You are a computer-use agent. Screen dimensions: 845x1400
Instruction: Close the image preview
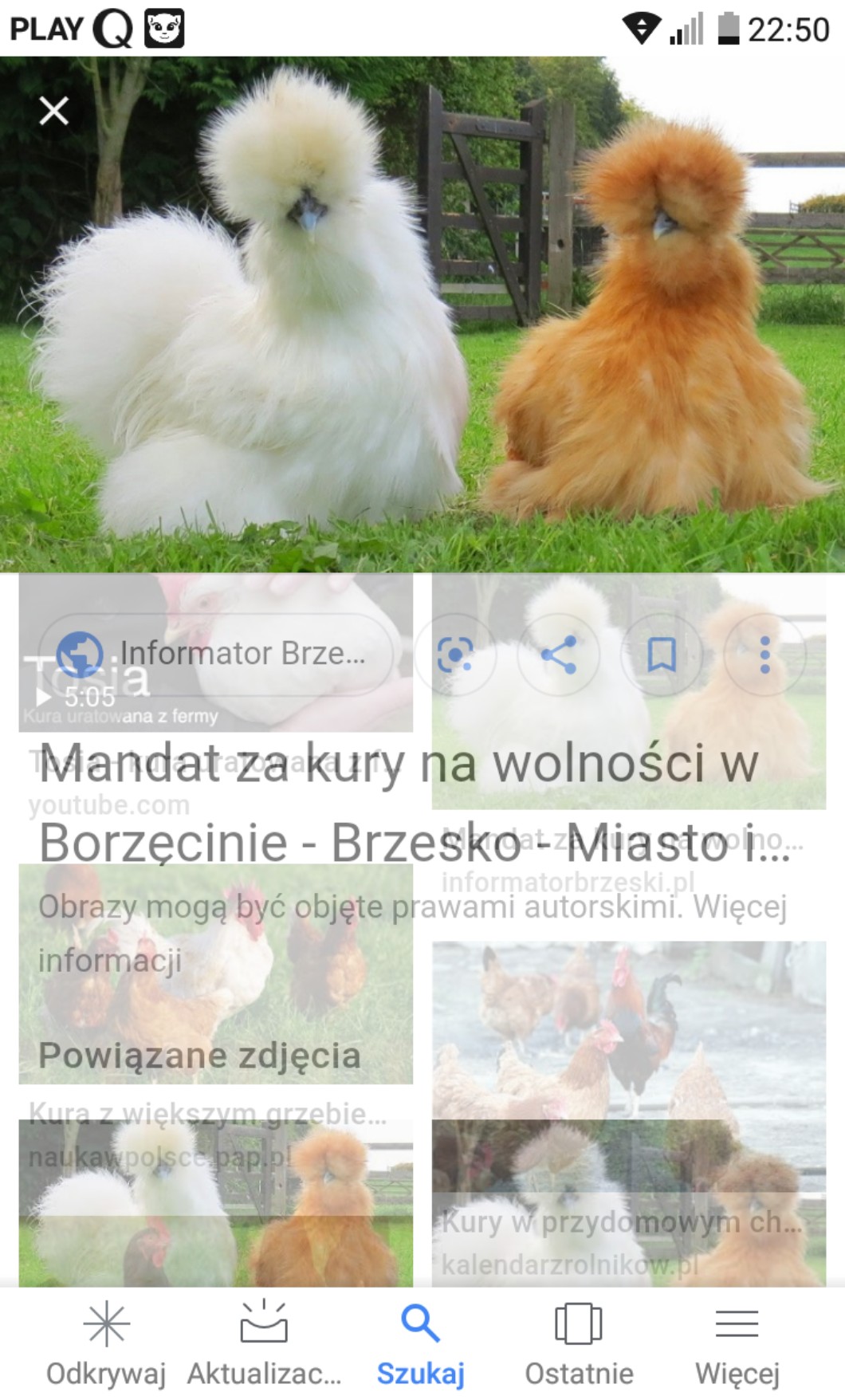point(53,111)
